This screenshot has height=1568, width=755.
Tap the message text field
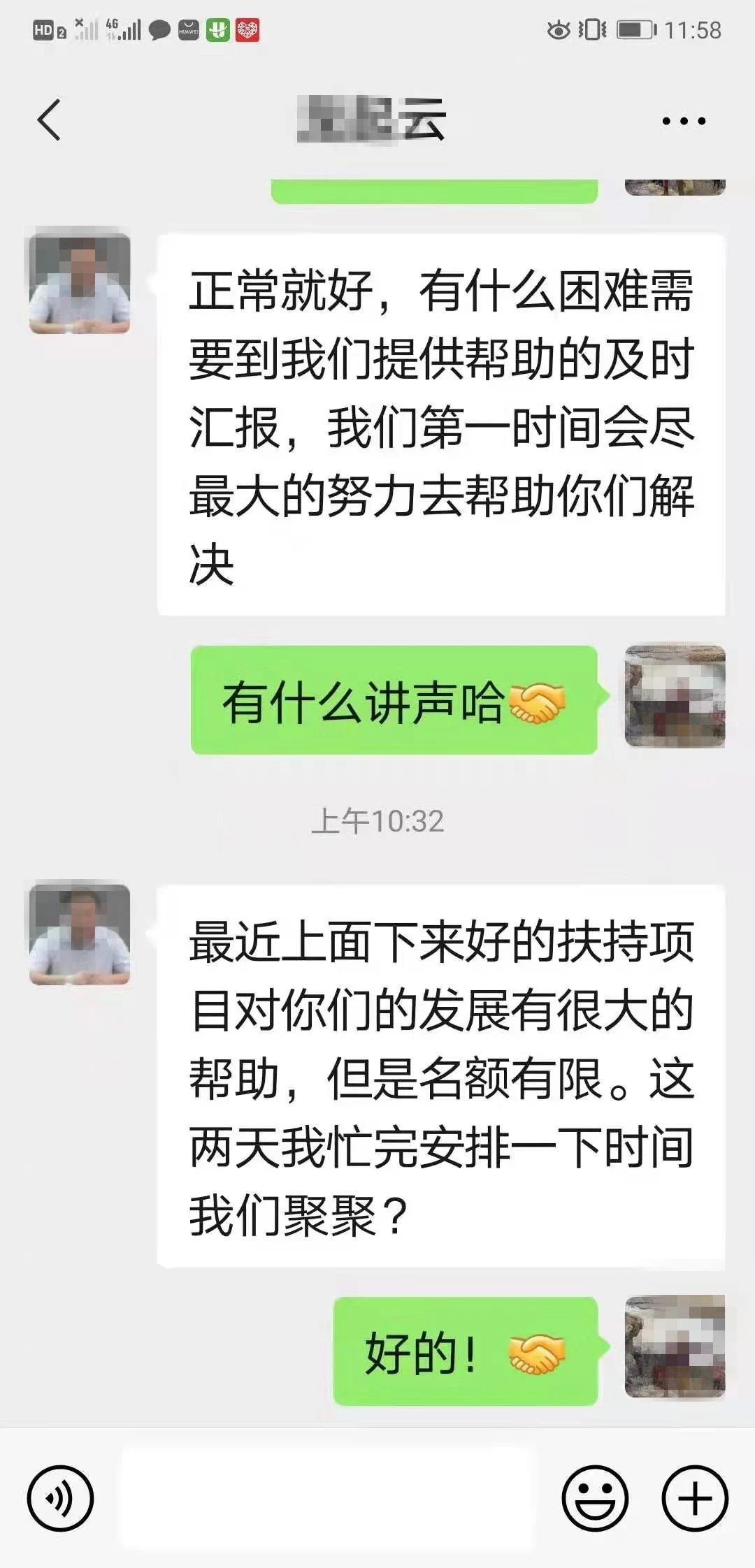coord(327,1498)
